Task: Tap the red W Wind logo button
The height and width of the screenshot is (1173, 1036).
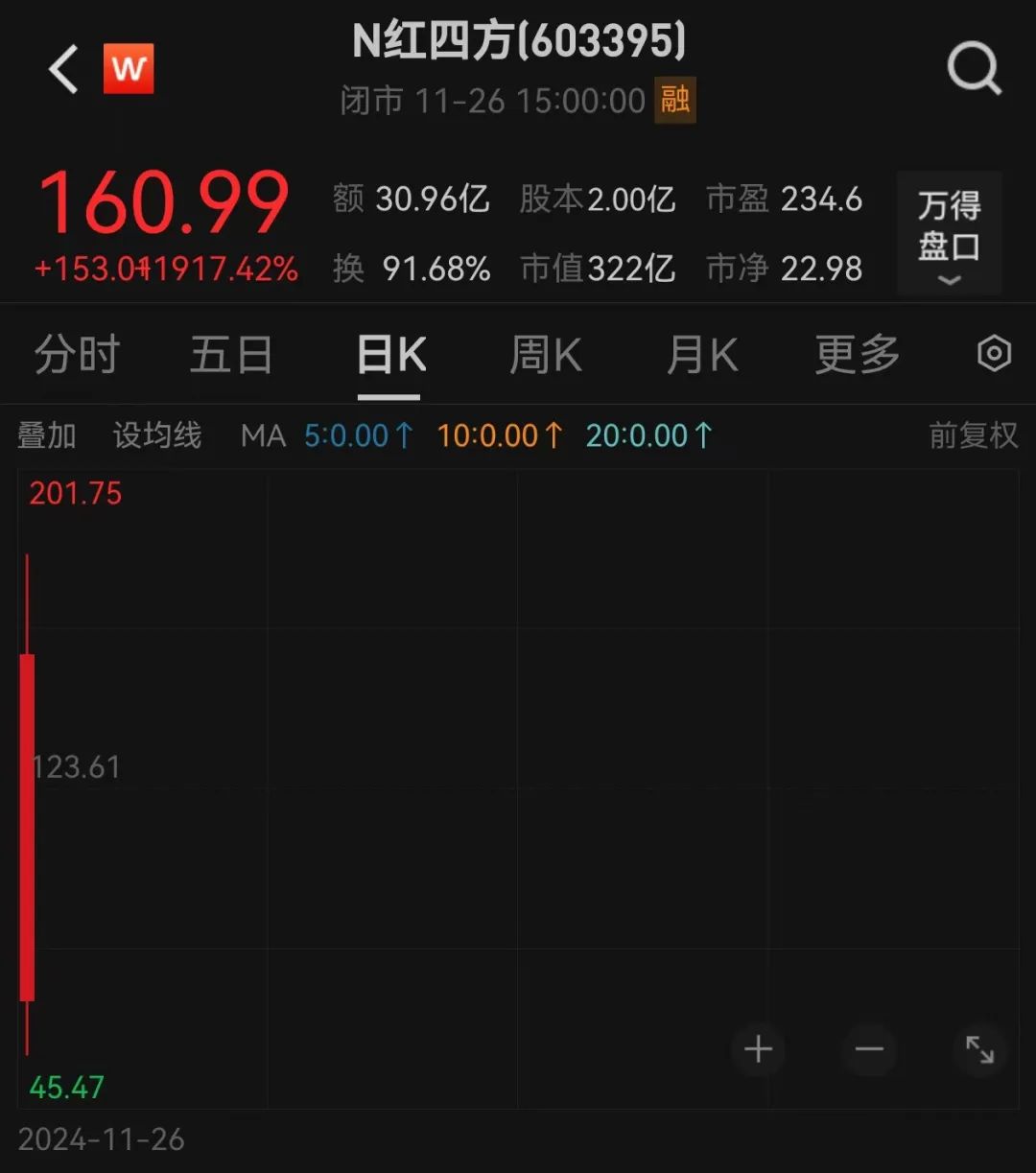Action: coord(129,69)
